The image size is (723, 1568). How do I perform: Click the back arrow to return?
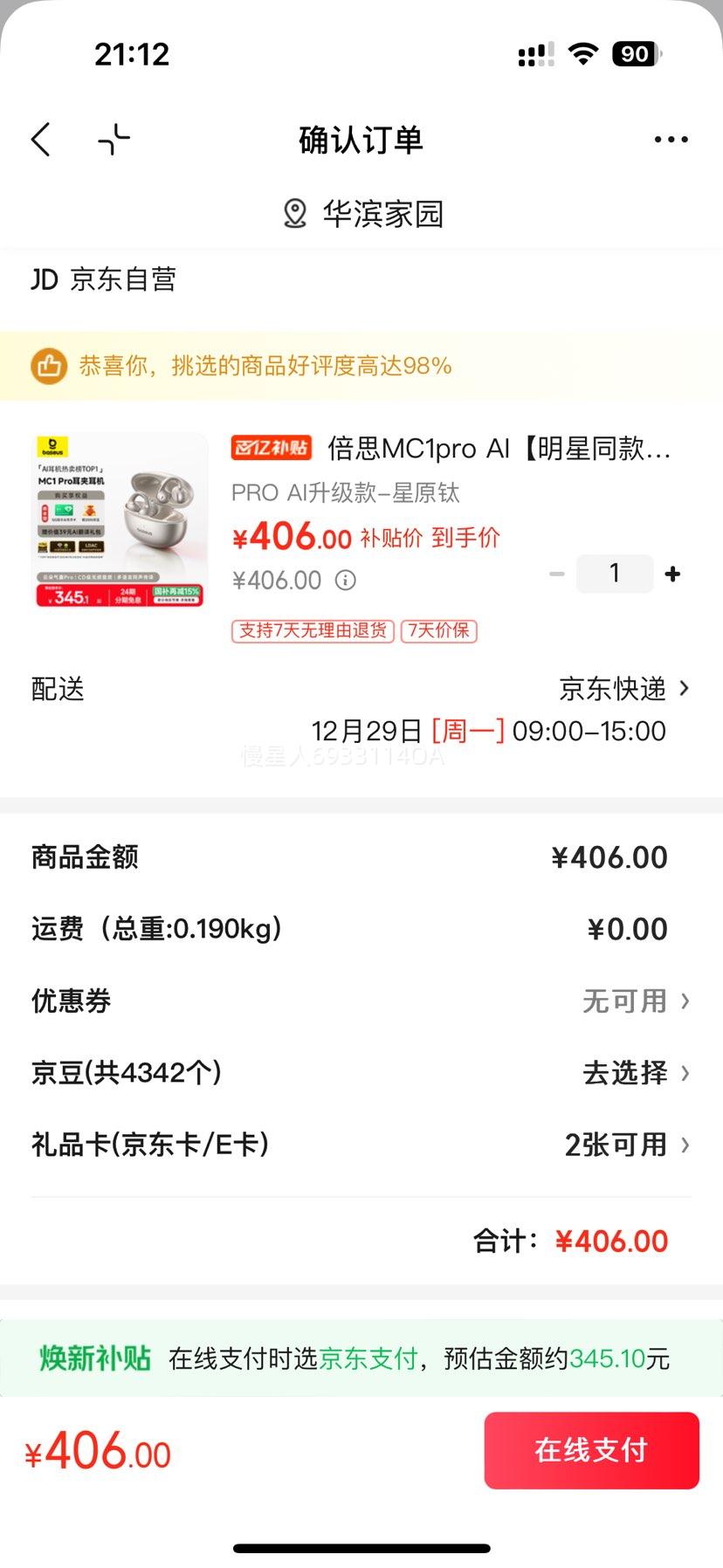pos(40,140)
